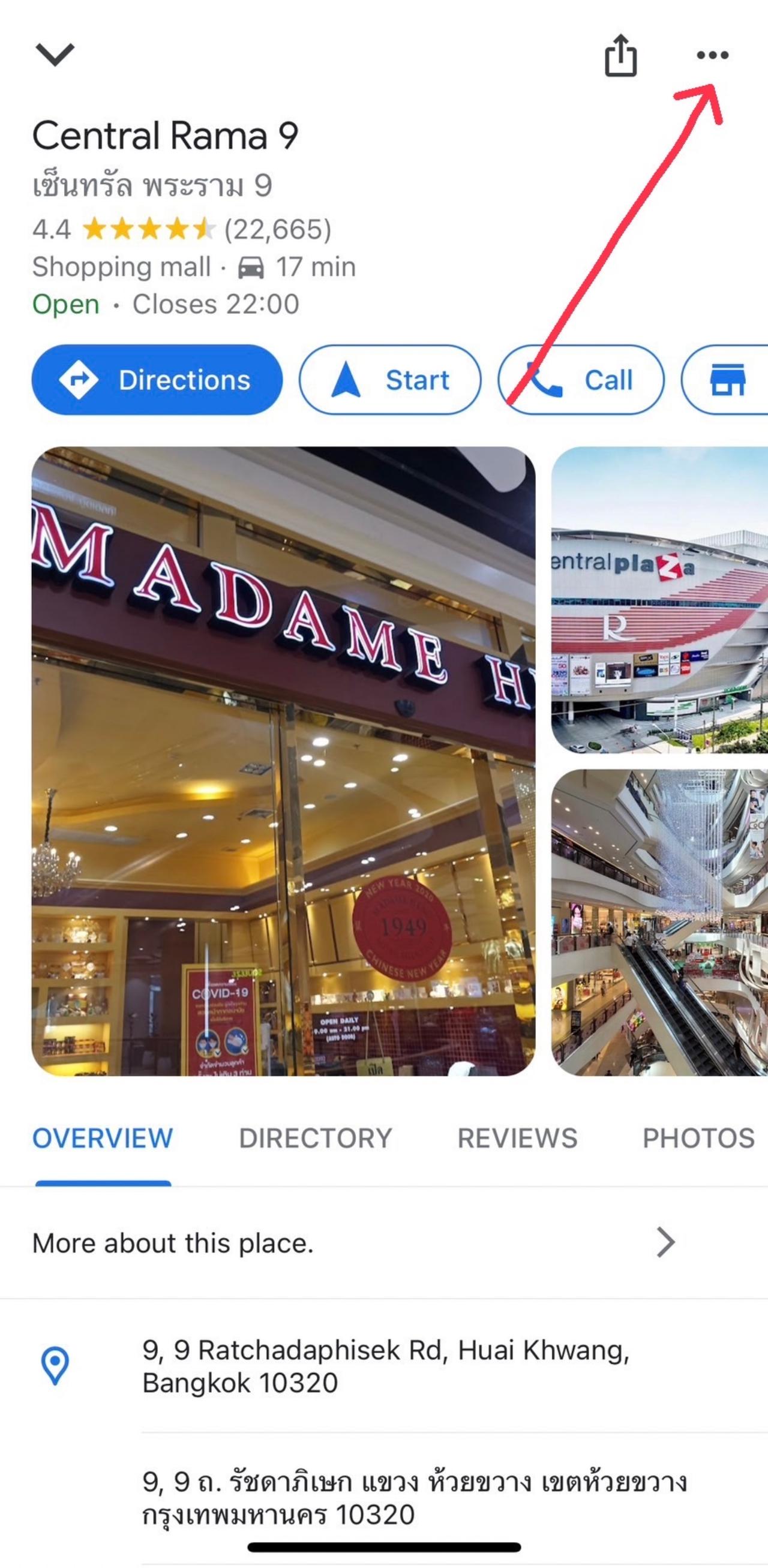Go to the Photos tab
Viewport: 768px width, 1568px height.
point(698,1139)
